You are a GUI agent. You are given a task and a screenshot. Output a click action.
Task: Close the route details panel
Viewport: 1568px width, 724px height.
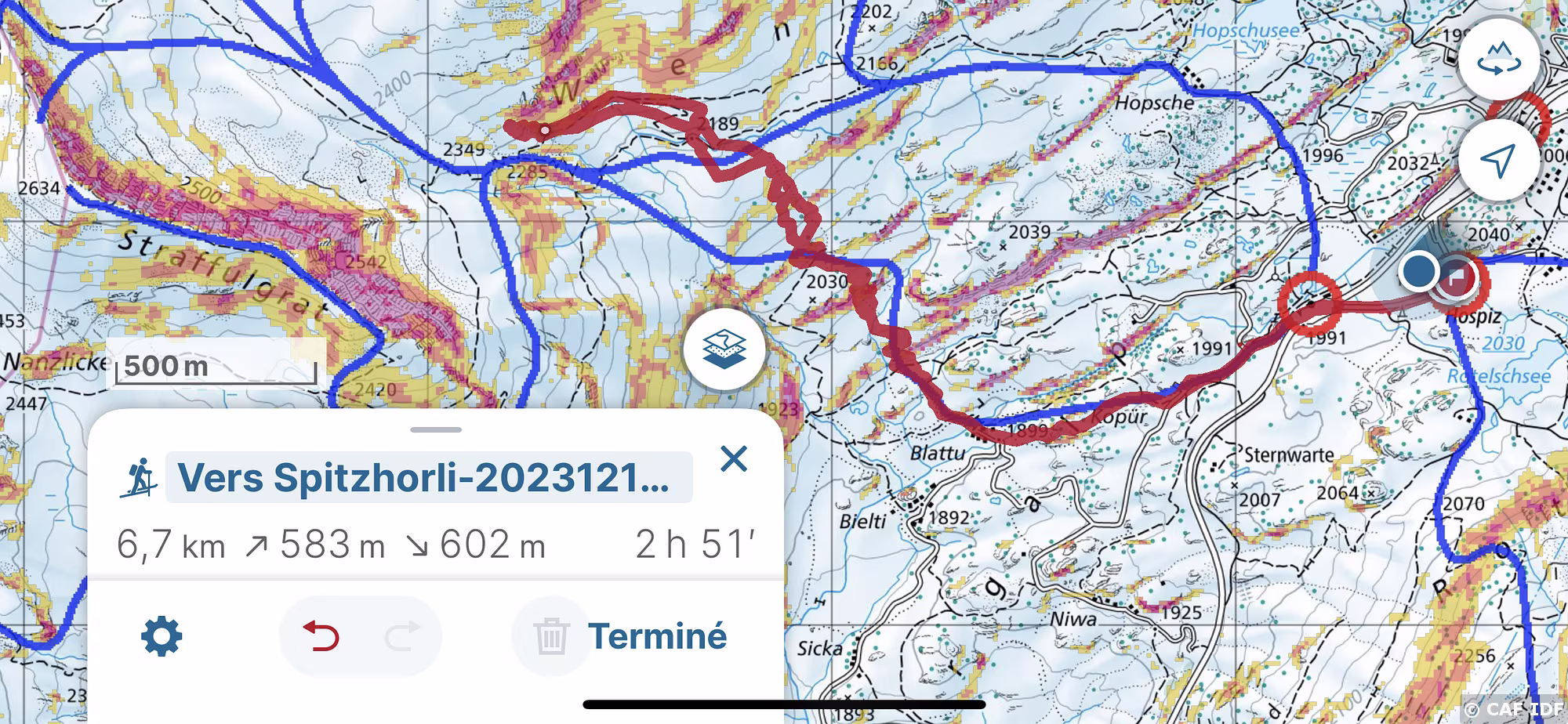[734, 458]
